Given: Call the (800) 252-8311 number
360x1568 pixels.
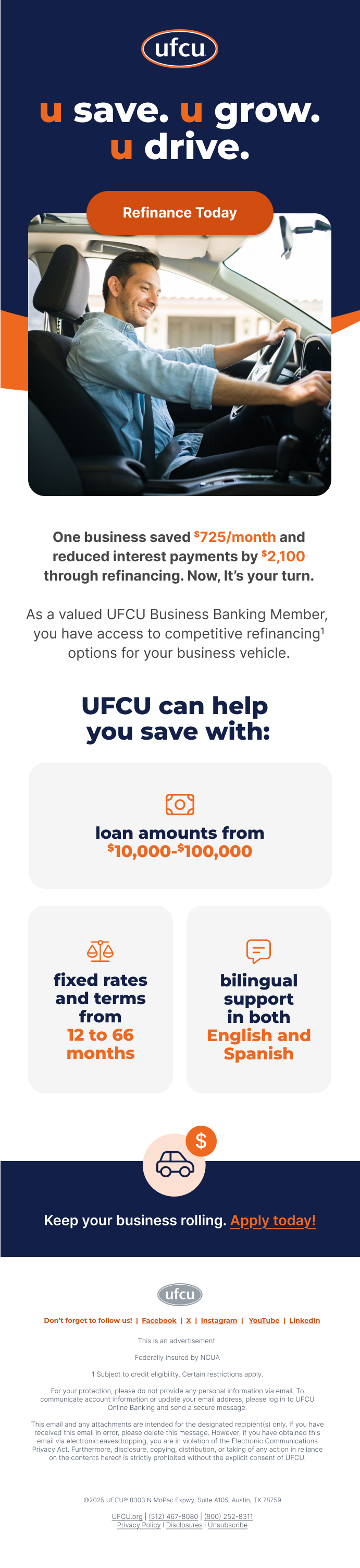Looking at the screenshot, I should point(229,1516).
